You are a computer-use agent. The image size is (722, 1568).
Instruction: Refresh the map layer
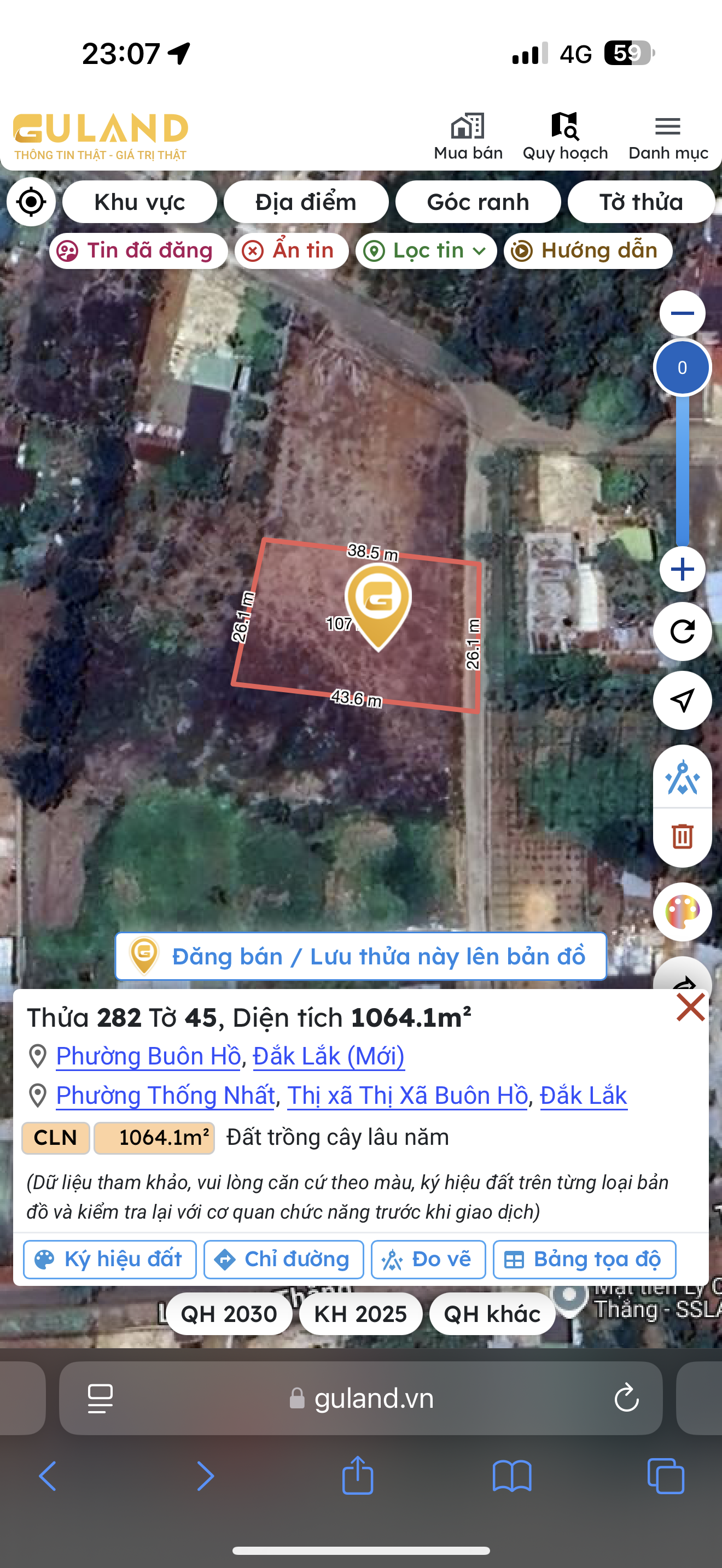tap(682, 632)
